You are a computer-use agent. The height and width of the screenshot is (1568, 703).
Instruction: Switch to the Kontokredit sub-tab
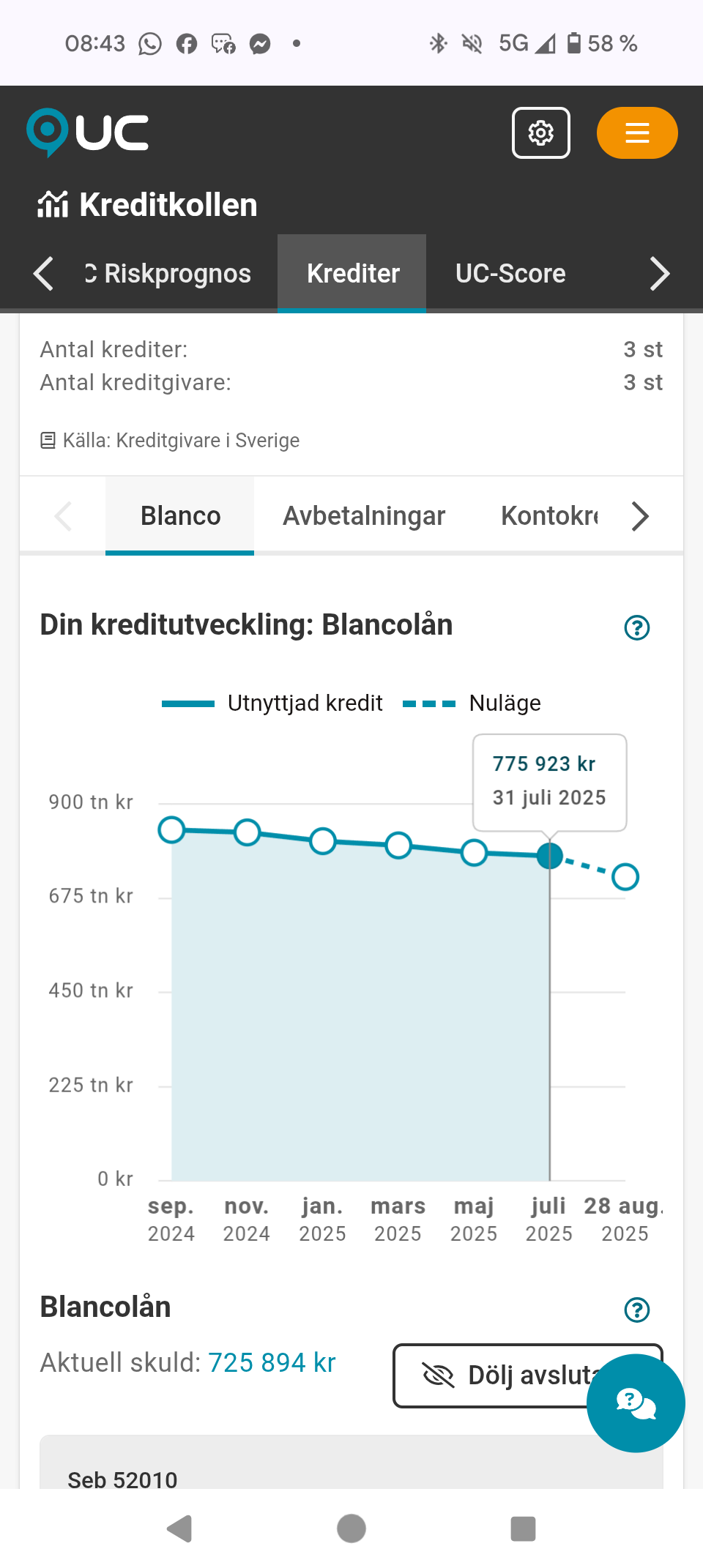pos(549,516)
